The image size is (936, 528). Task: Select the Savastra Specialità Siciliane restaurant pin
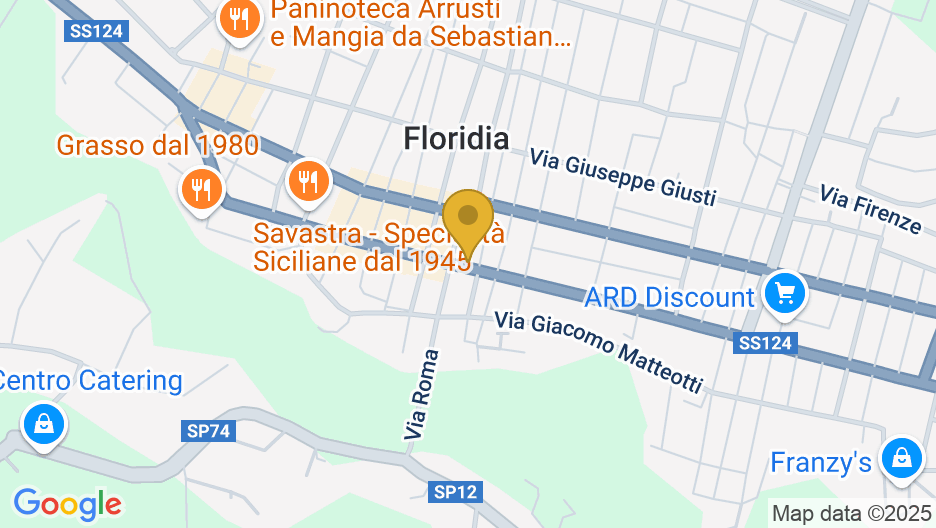(x=309, y=182)
